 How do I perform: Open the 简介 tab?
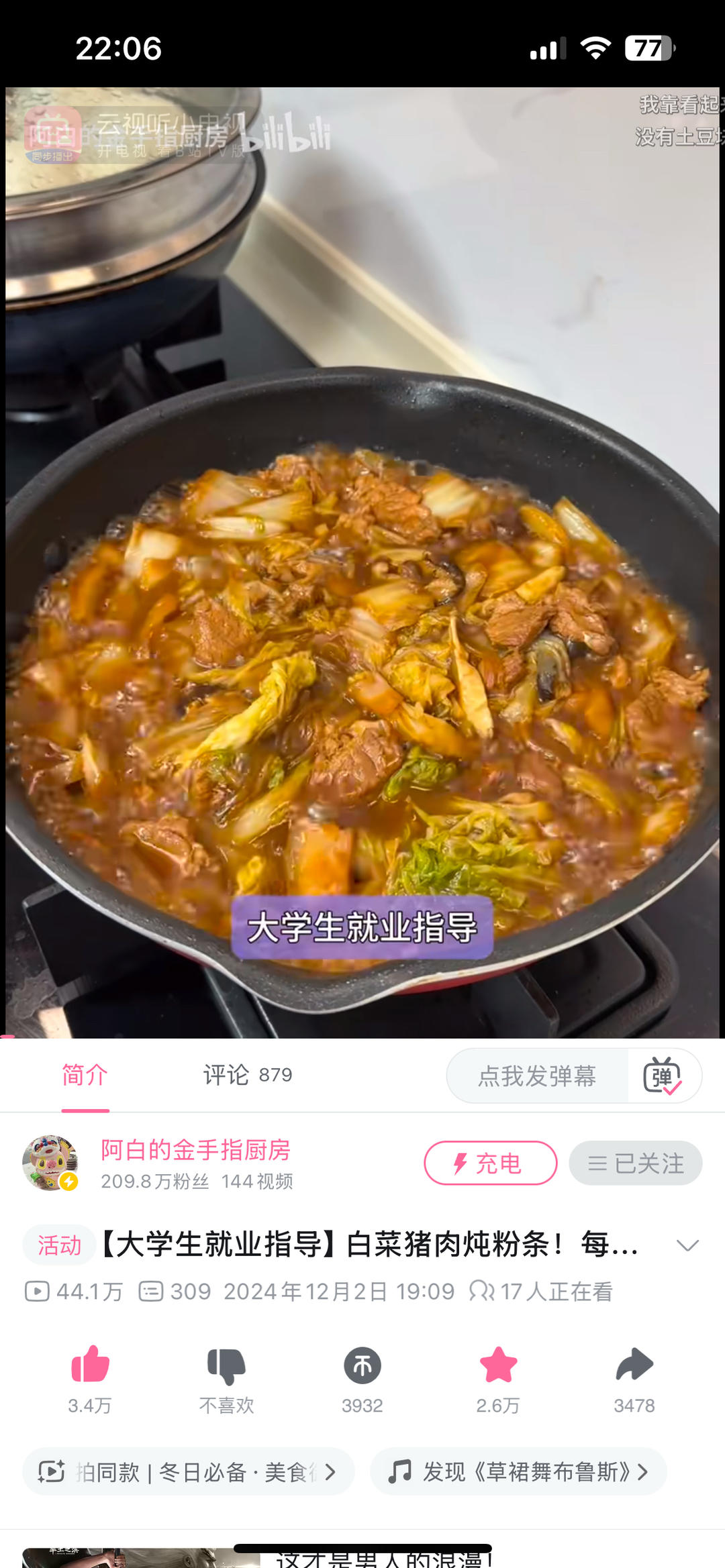point(85,1075)
